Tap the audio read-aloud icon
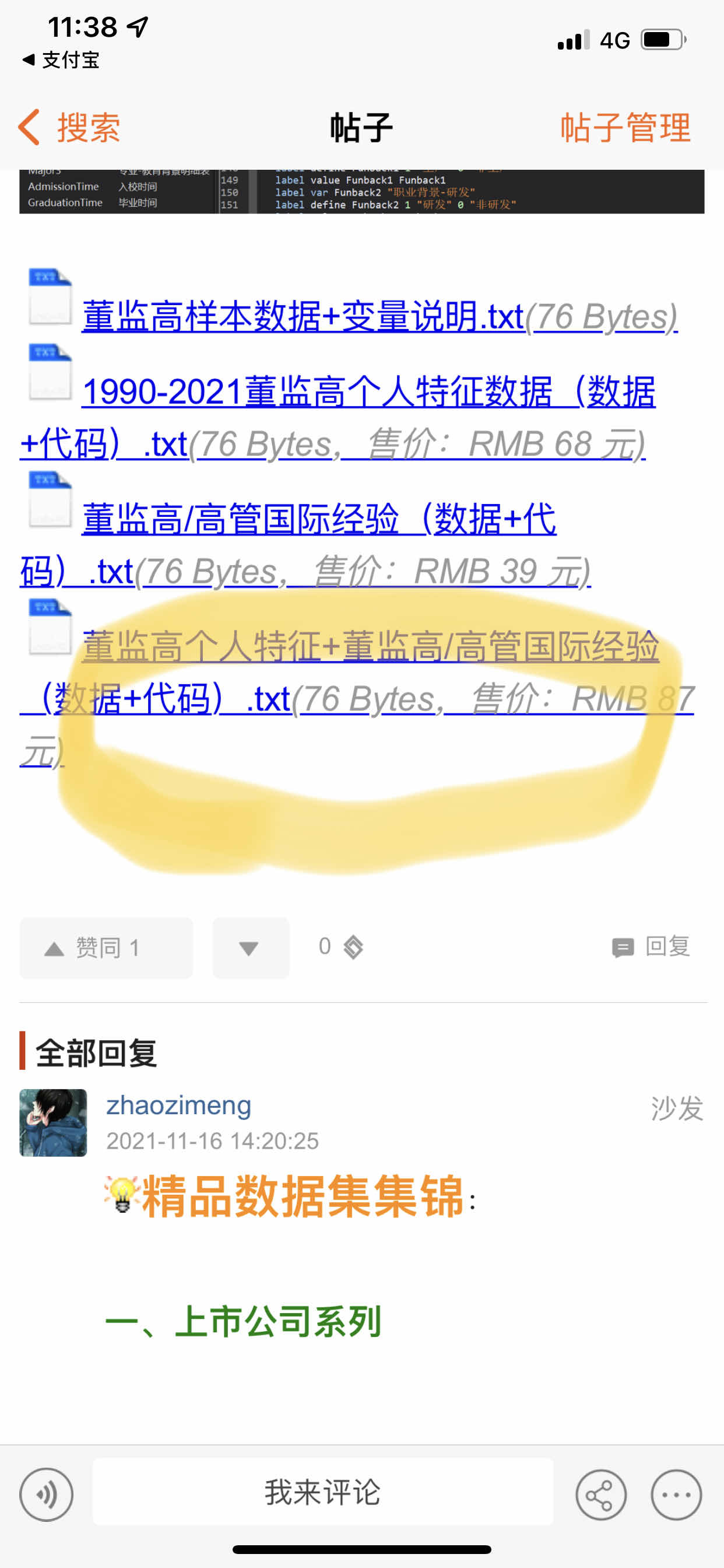Viewport: 724px width, 1568px height. coord(46,1494)
